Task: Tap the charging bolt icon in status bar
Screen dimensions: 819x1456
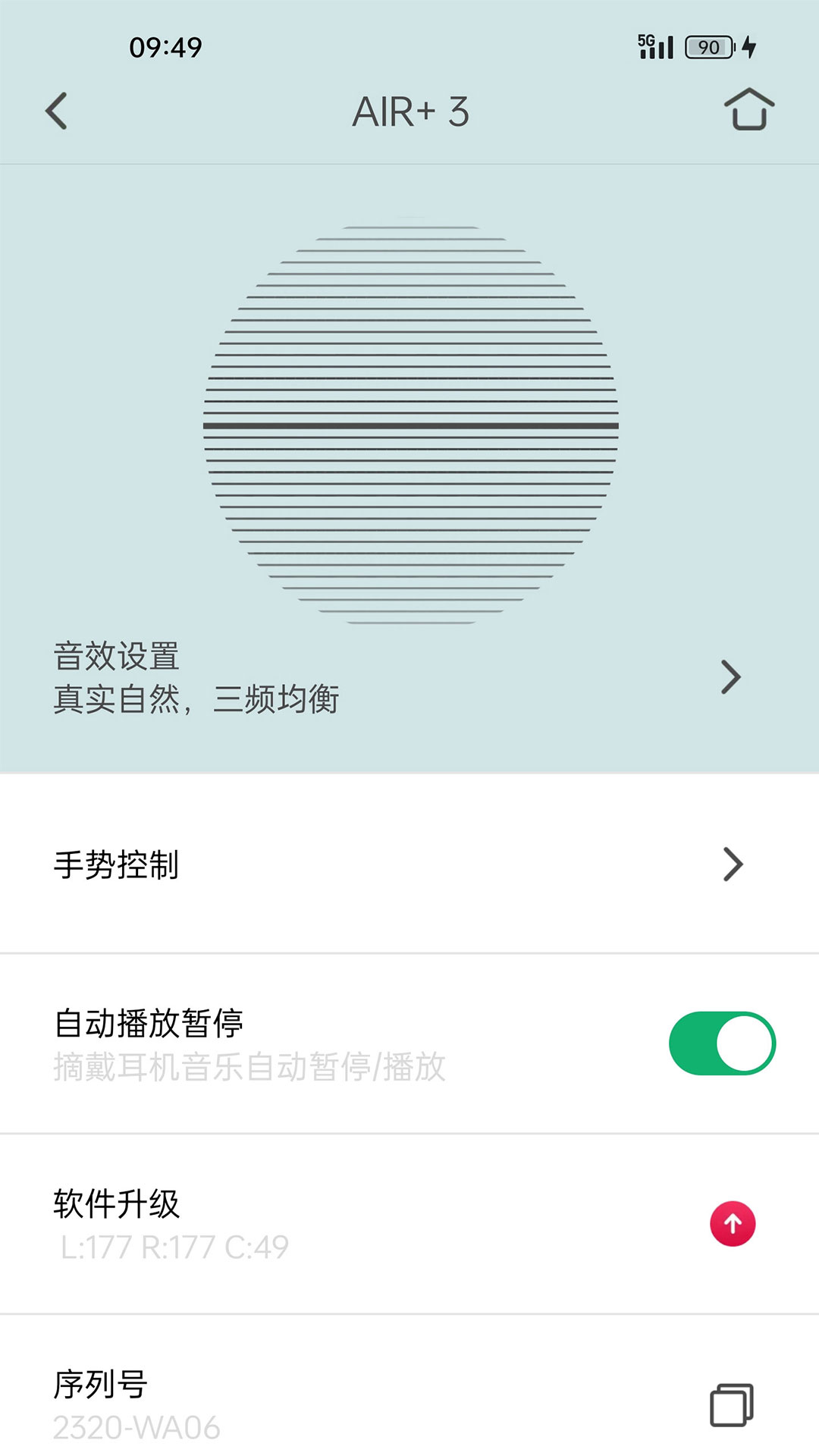Action: [x=749, y=47]
